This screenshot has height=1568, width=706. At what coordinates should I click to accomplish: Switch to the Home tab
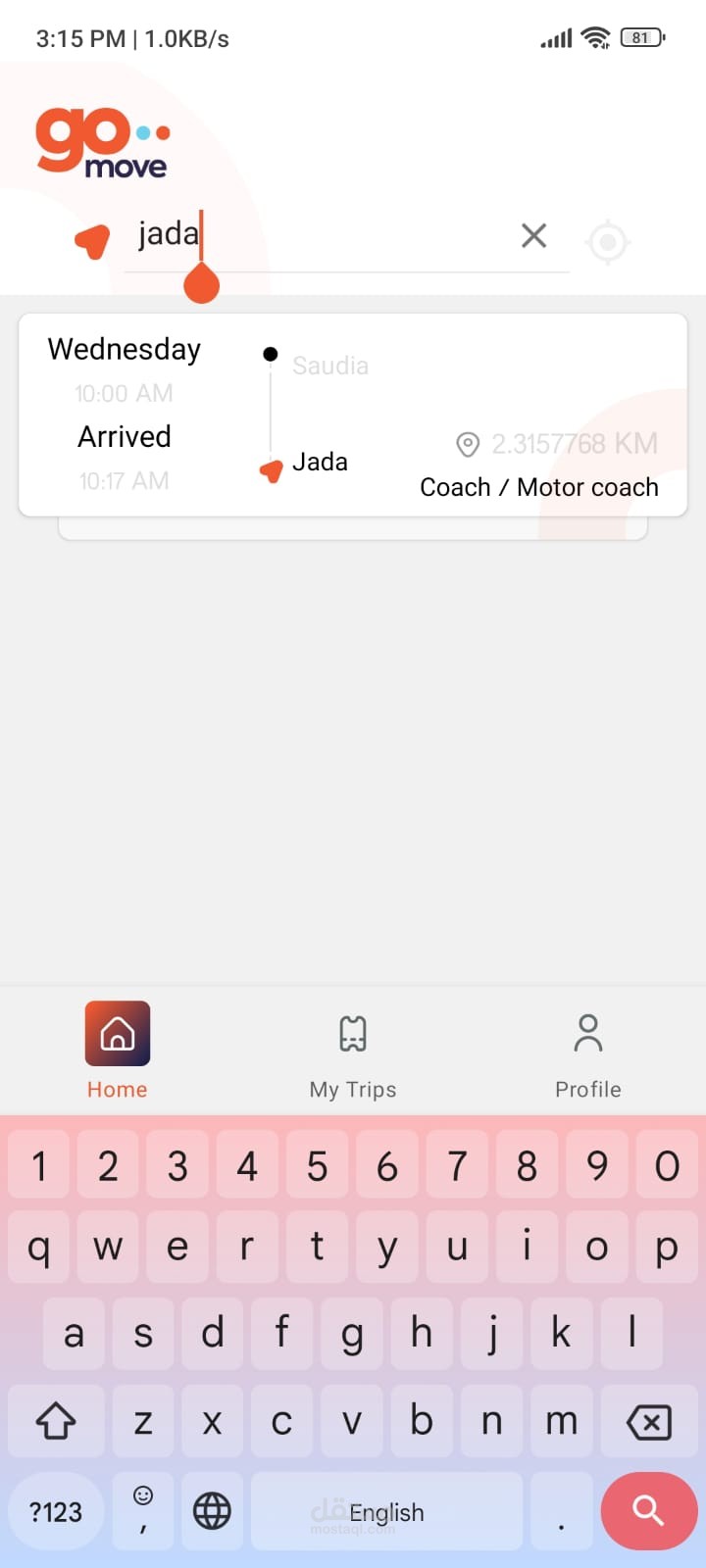pyautogui.click(x=118, y=1051)
